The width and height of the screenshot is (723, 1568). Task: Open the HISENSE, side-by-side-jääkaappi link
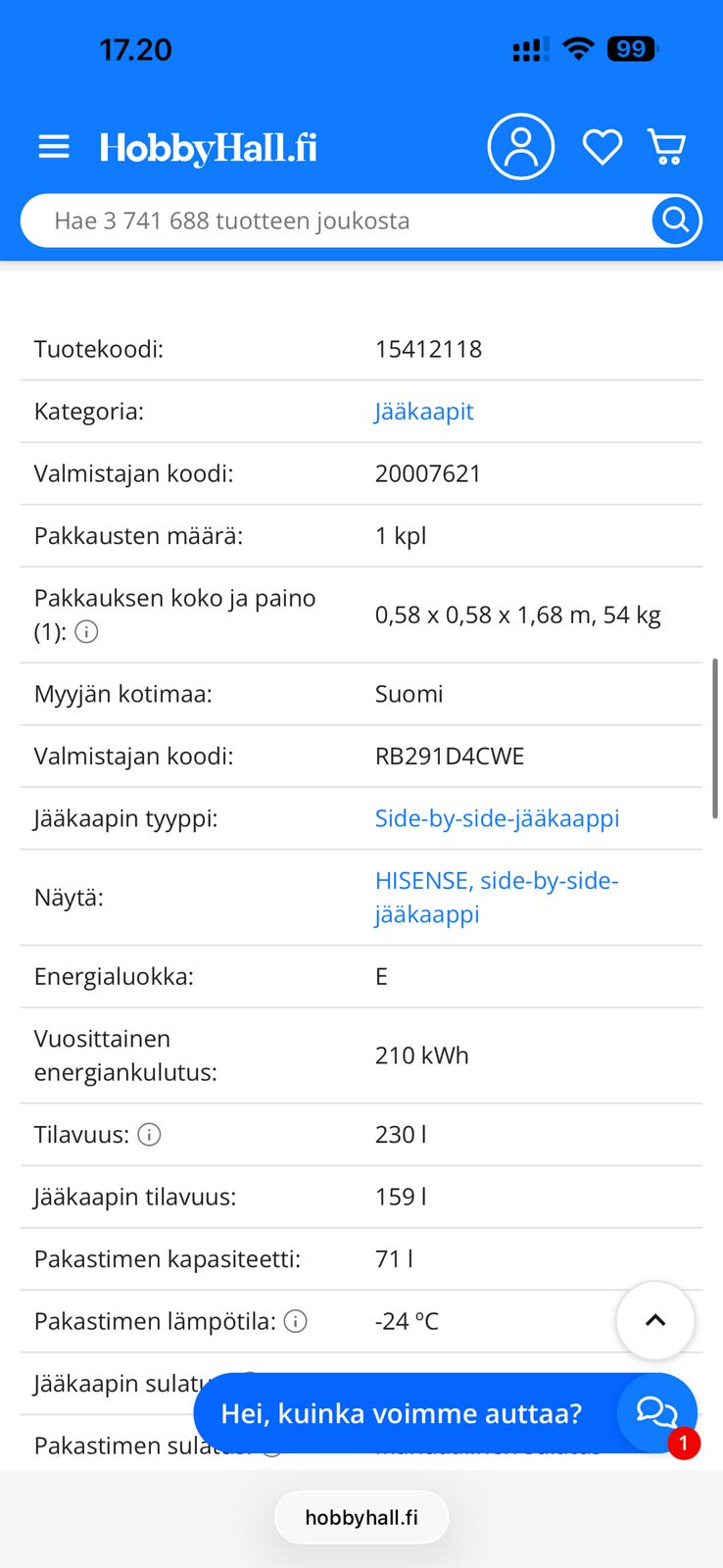496,897
